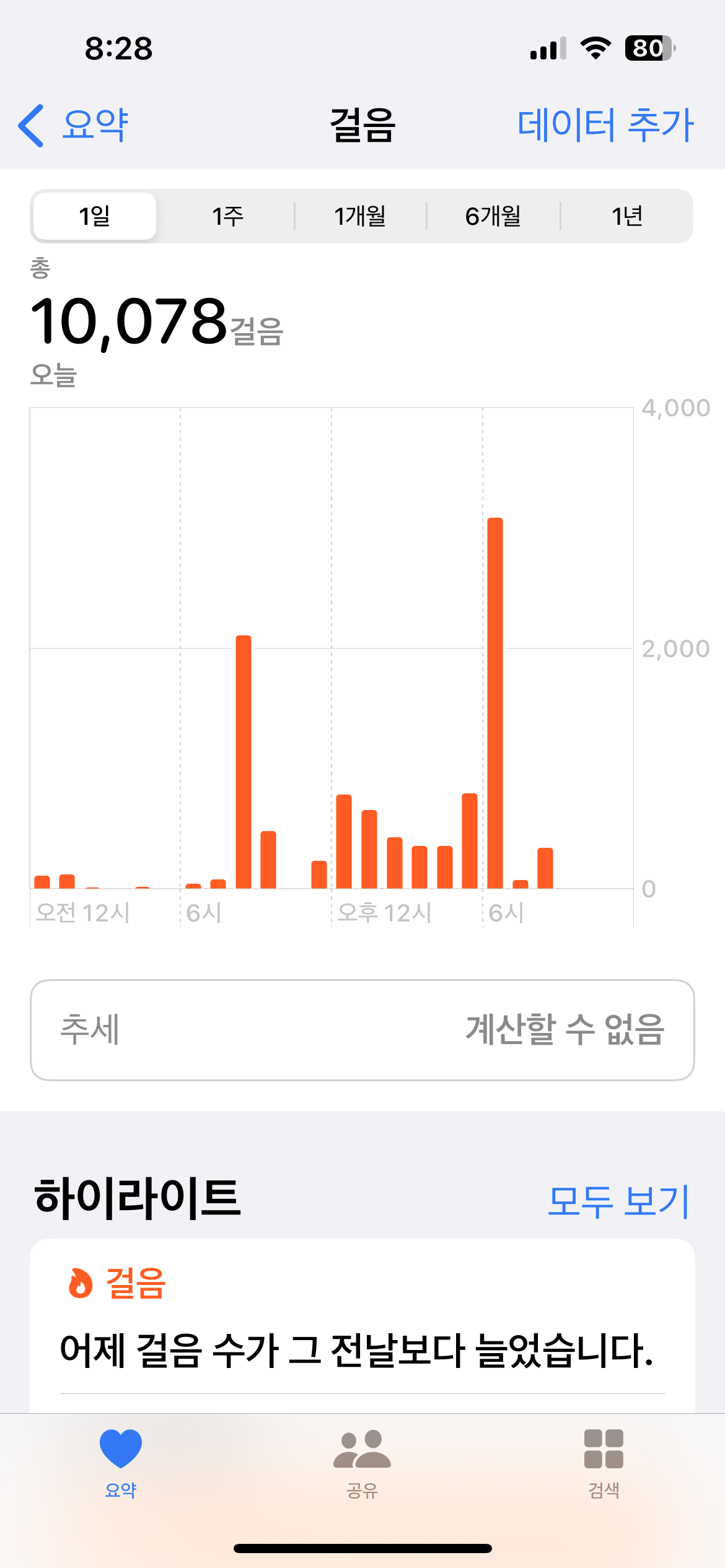Open 모두 보기 for highlights
This screenshot has height=1568, width=725.
(618, 1201)
